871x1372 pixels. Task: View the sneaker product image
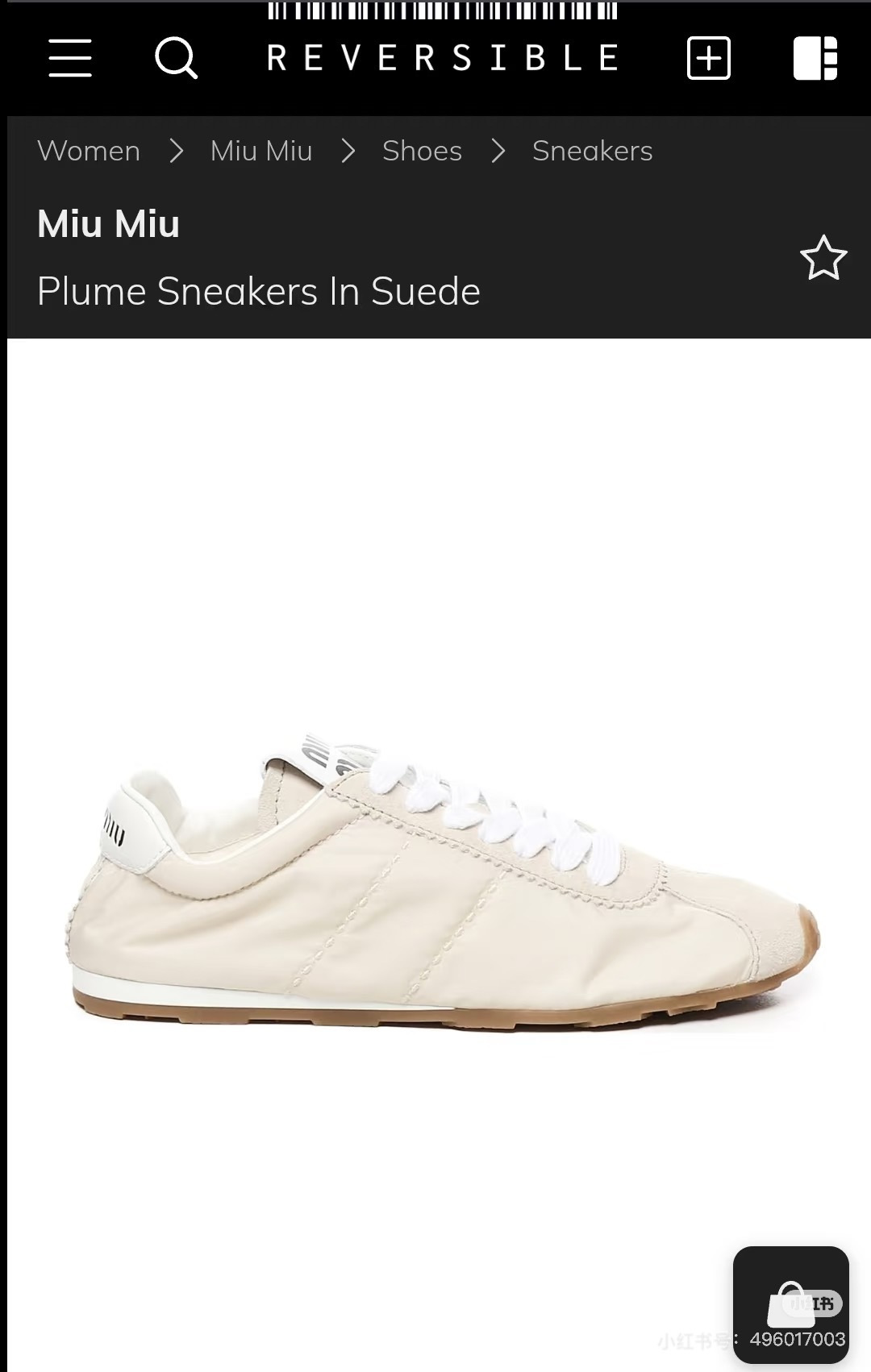(x=442, y=883)
